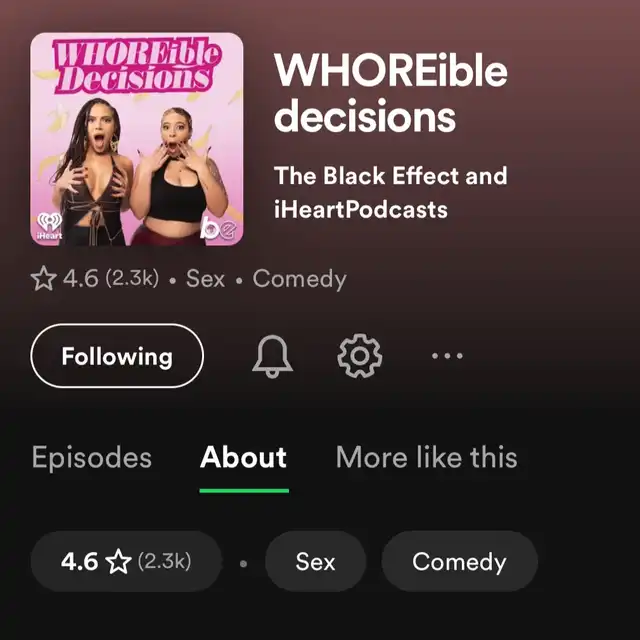Open the podcast settings gear
This screenshot has width=640, height=640.
point(360,356)
